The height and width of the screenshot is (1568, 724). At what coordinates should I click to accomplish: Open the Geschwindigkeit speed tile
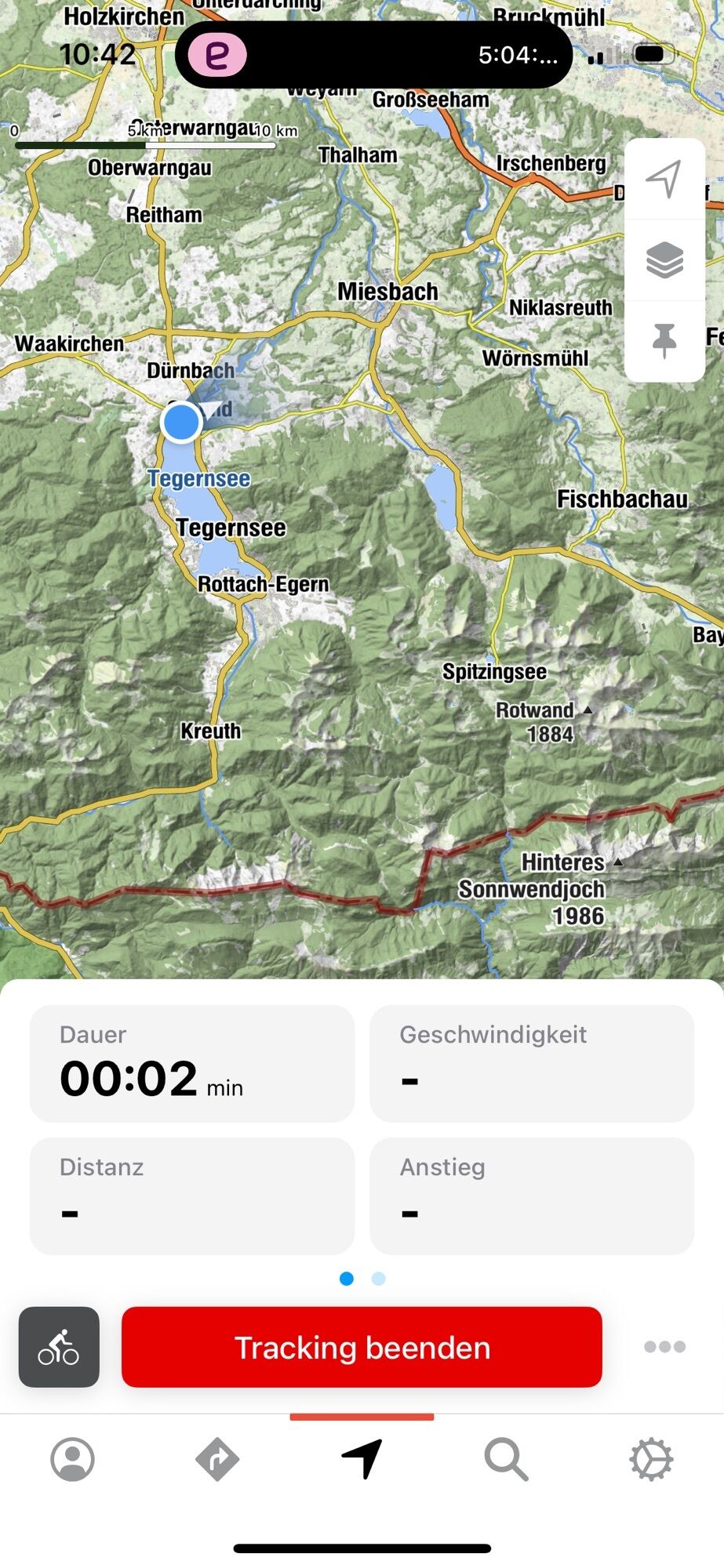[x=531, y=1063]
